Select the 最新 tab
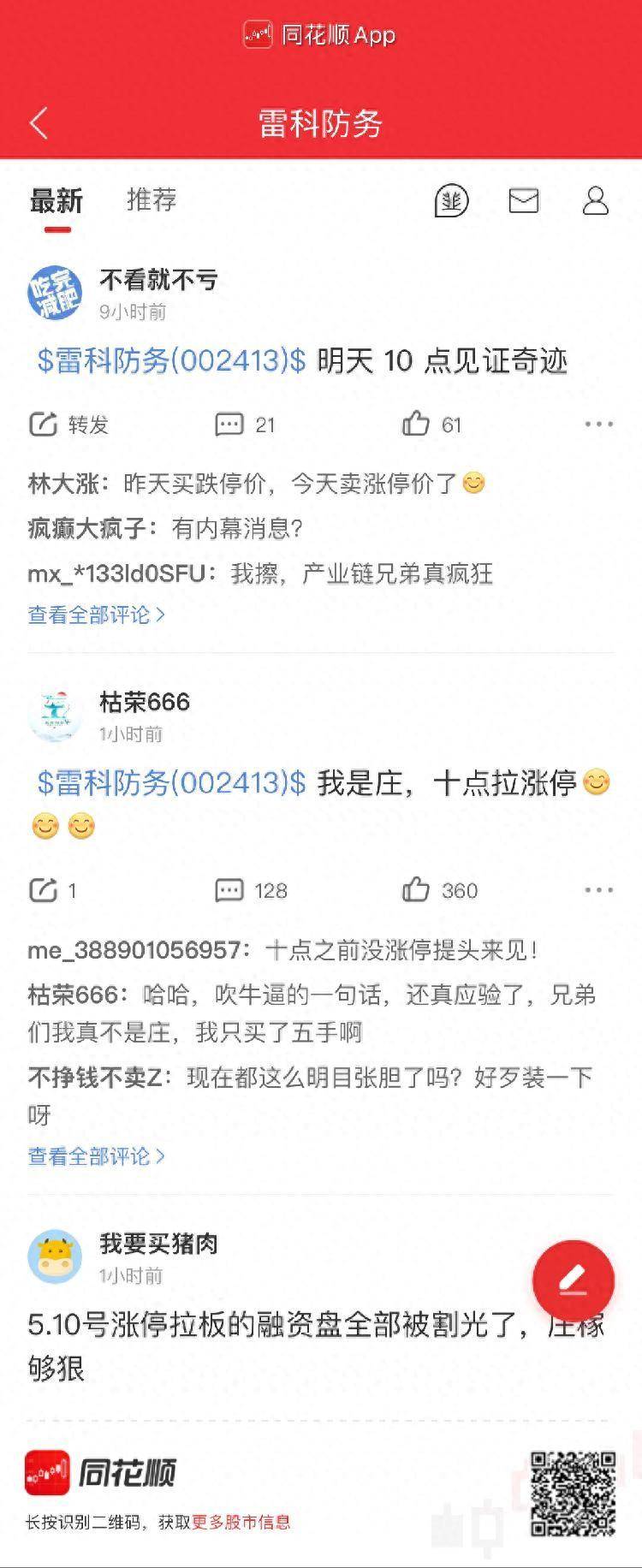Image resolution: width=642 pixels, height=1568 pixels. pyautogui.click(x=56, y=202)
